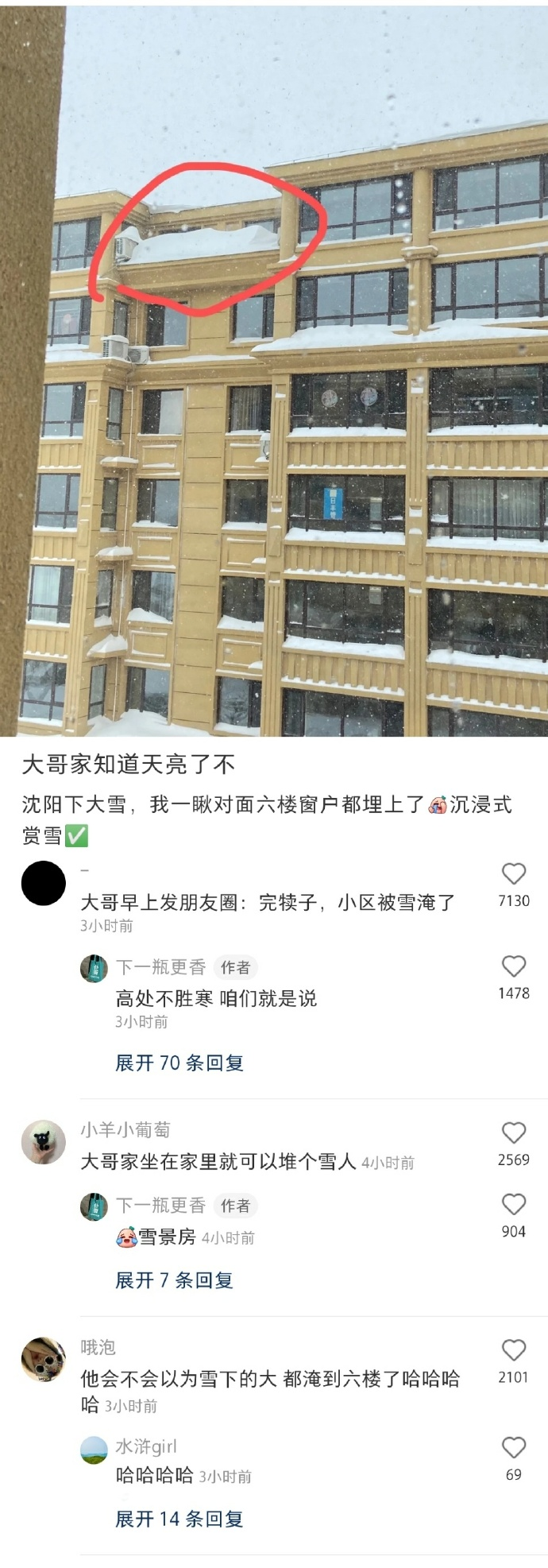The image size is (548, 1568).
Task: Expand 70 replies
Action: point(179,1063)
